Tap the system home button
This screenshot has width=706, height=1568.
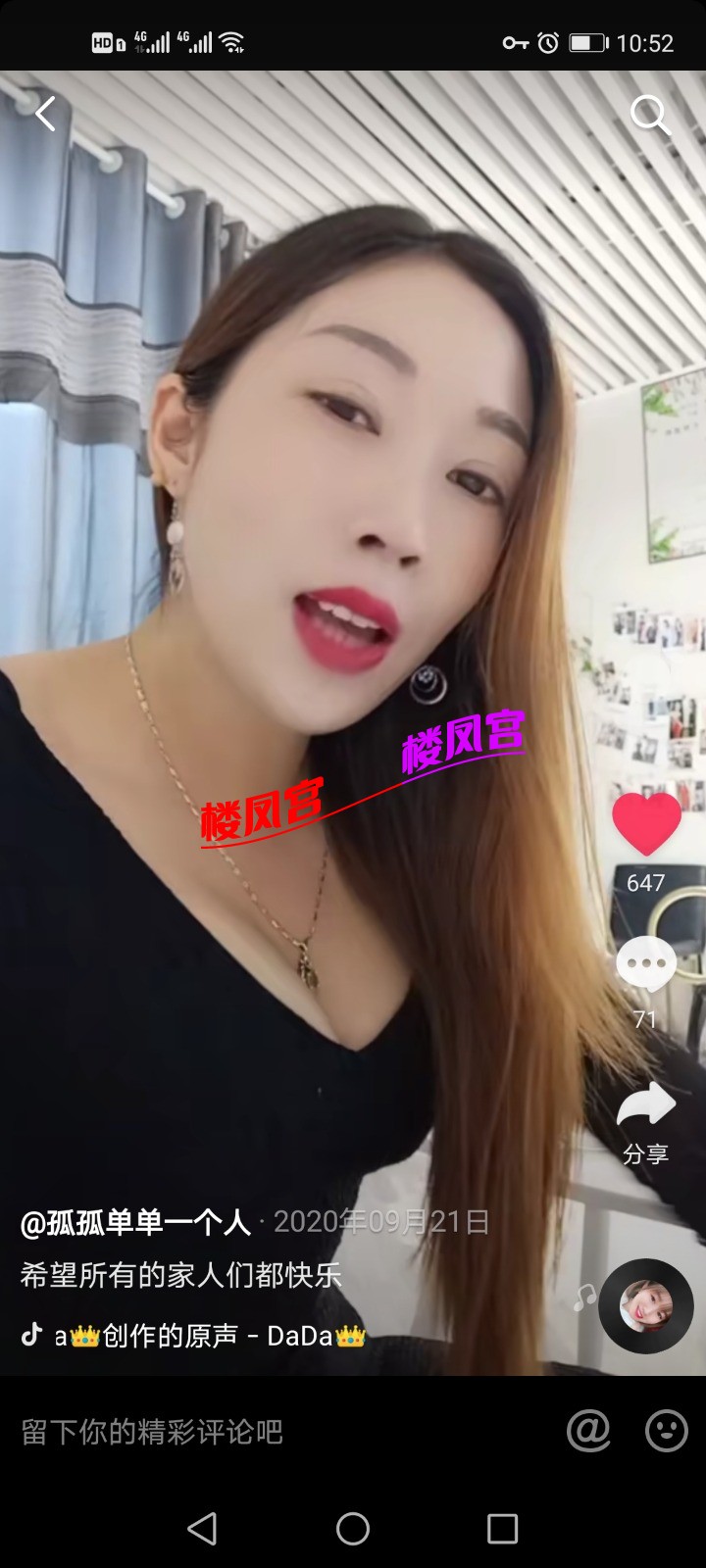353,1529
